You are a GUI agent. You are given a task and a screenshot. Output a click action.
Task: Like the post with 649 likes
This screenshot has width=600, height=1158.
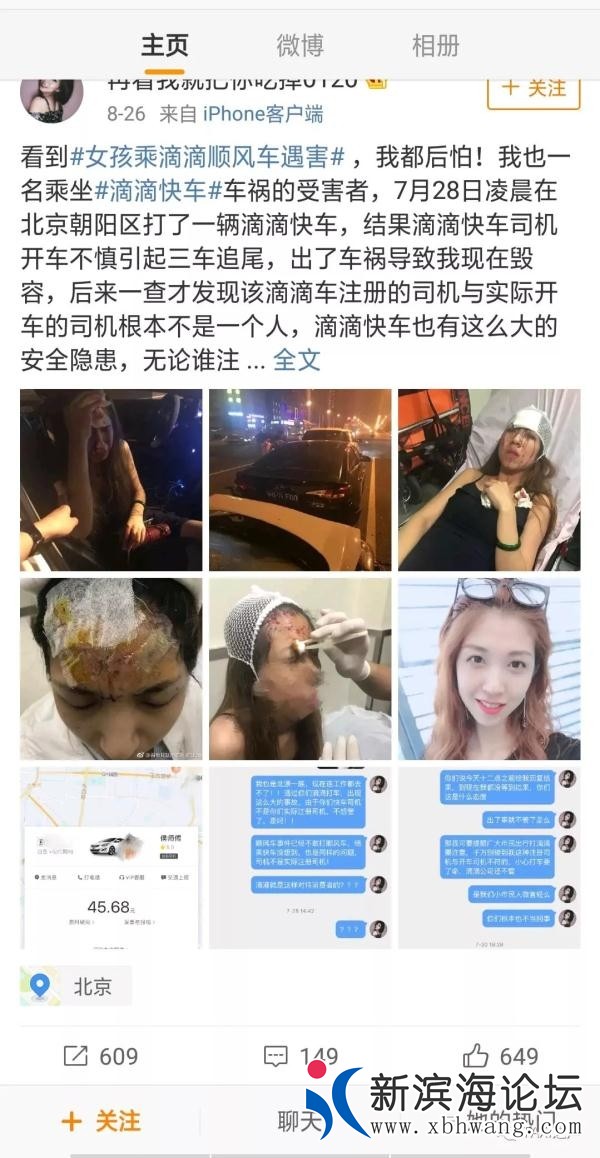[500, 1056]
